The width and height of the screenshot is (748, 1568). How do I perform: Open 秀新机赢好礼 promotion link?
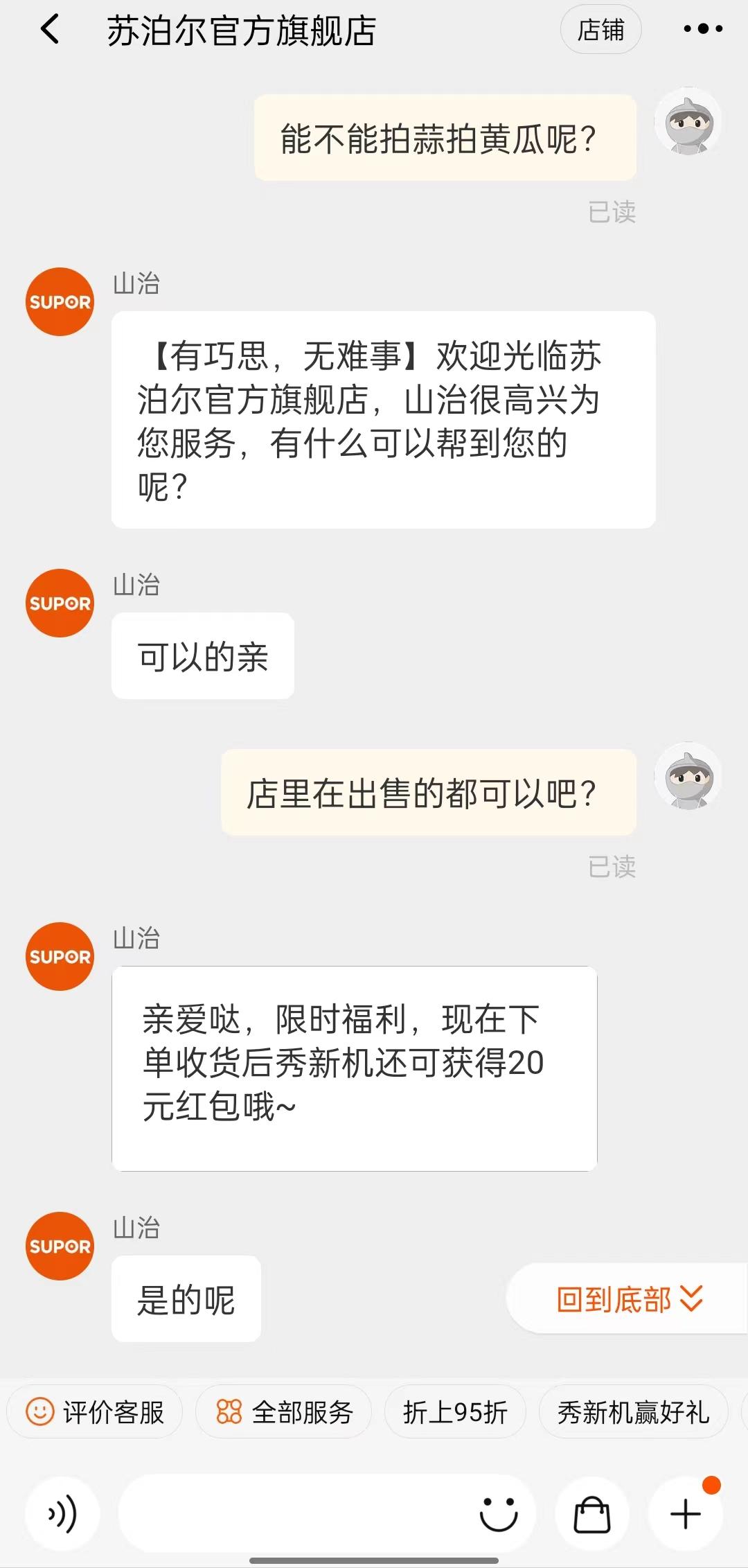(x=632, y=1411)
